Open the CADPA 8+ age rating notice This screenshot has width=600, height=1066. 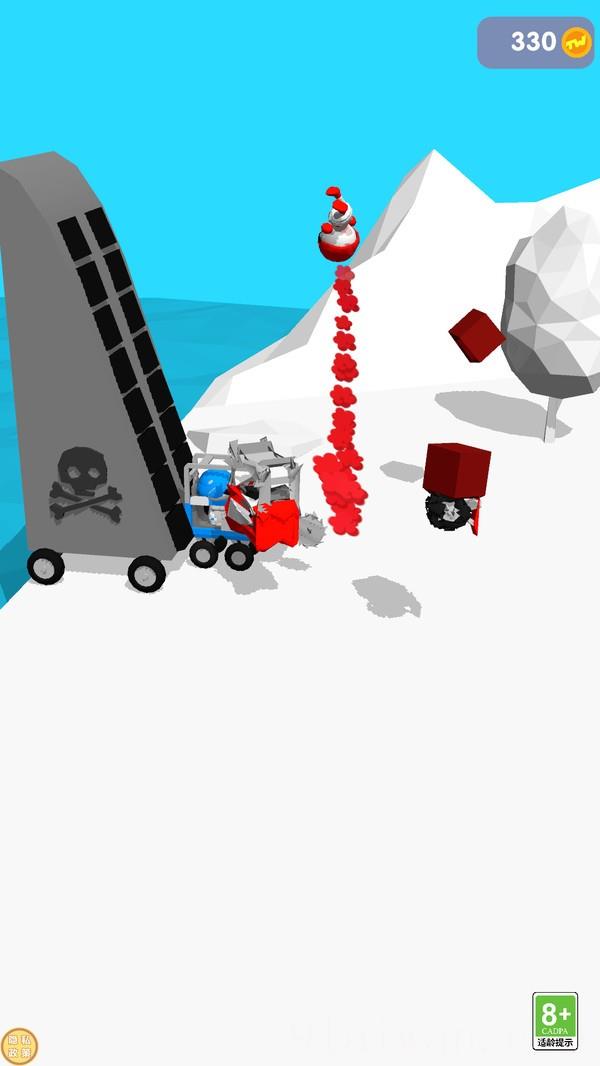(x=555, y=1021)
